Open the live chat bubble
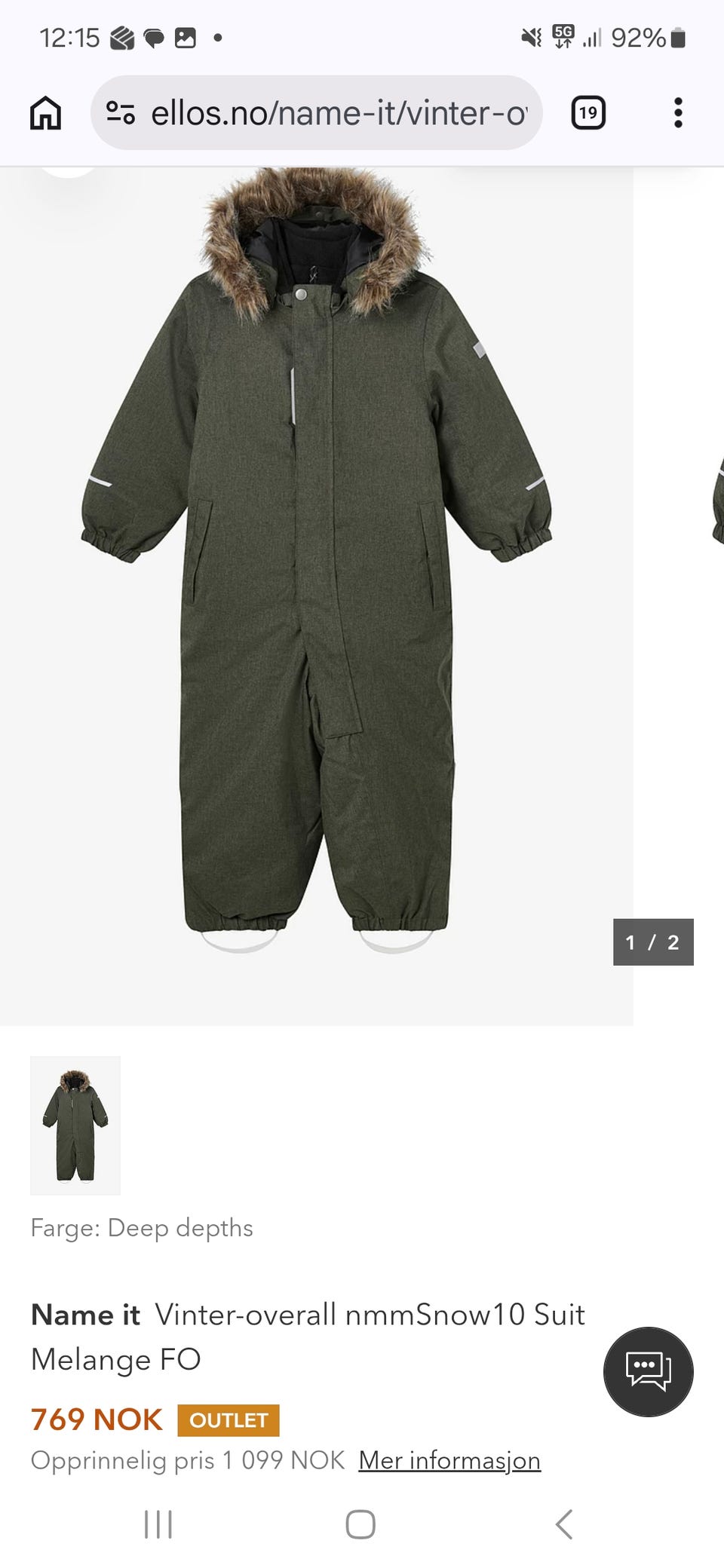Screen dimensions: 724x1568 pos(648,1371)
